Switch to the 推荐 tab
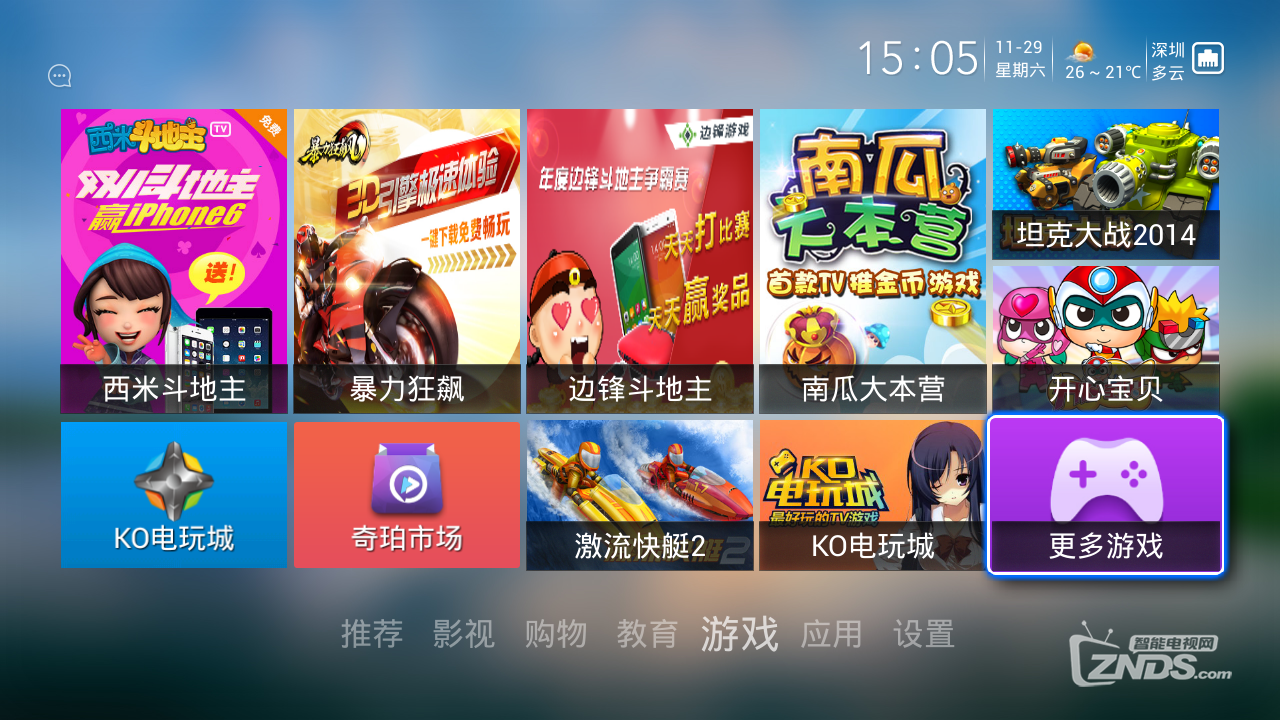Viewport: 1280px width, 720px height. pos(372,634)
